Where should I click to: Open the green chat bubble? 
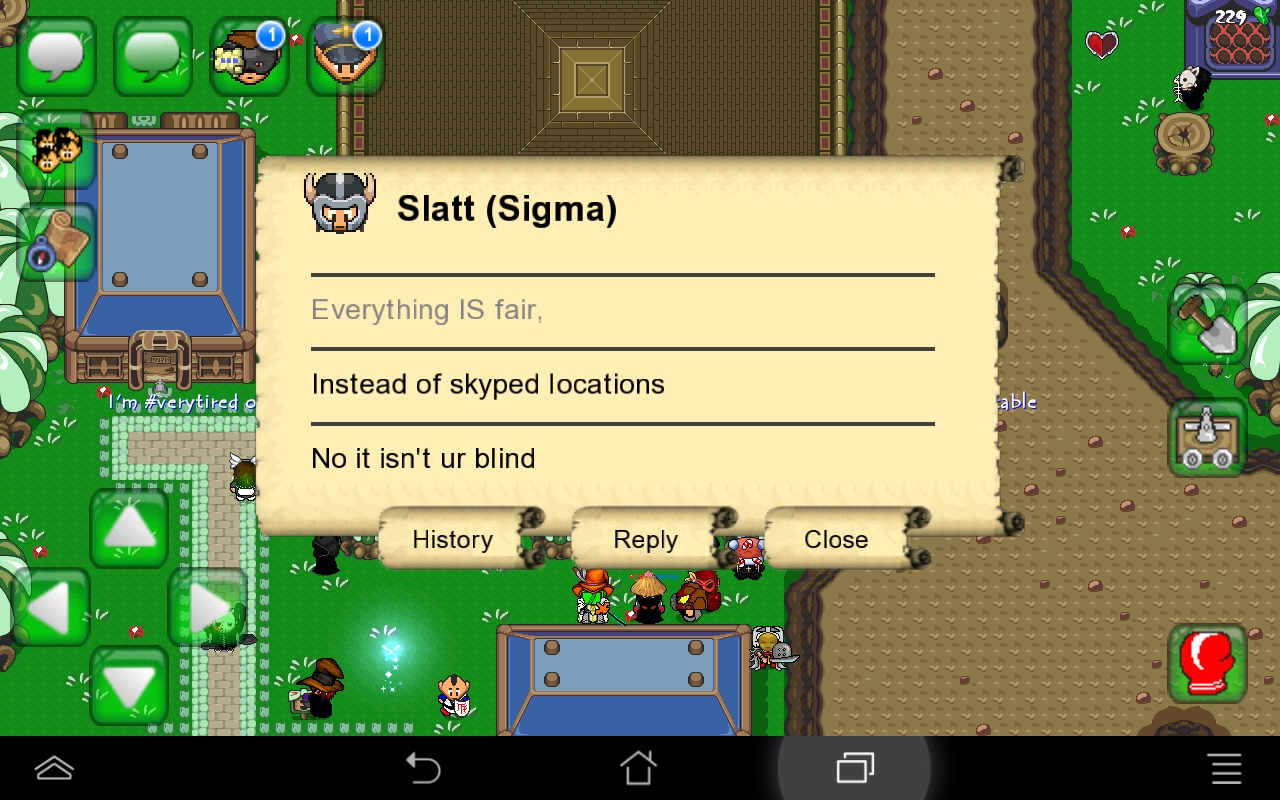coord(153,56)
